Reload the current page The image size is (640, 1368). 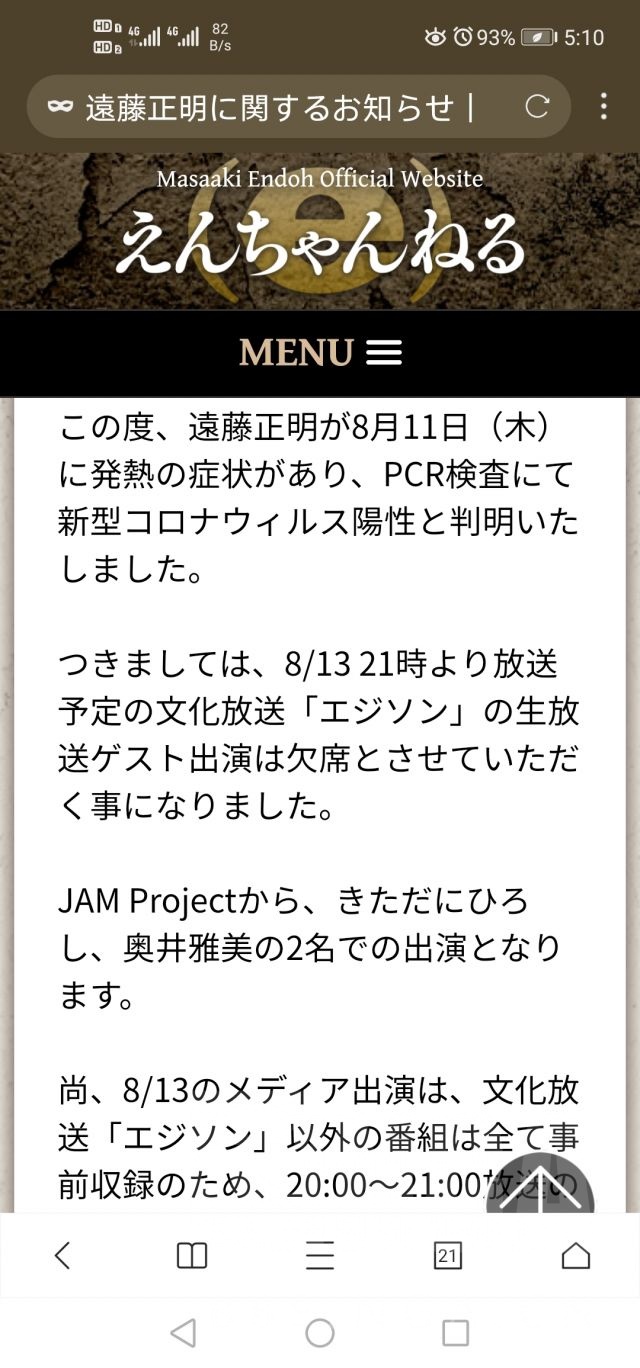pos(538,107)
